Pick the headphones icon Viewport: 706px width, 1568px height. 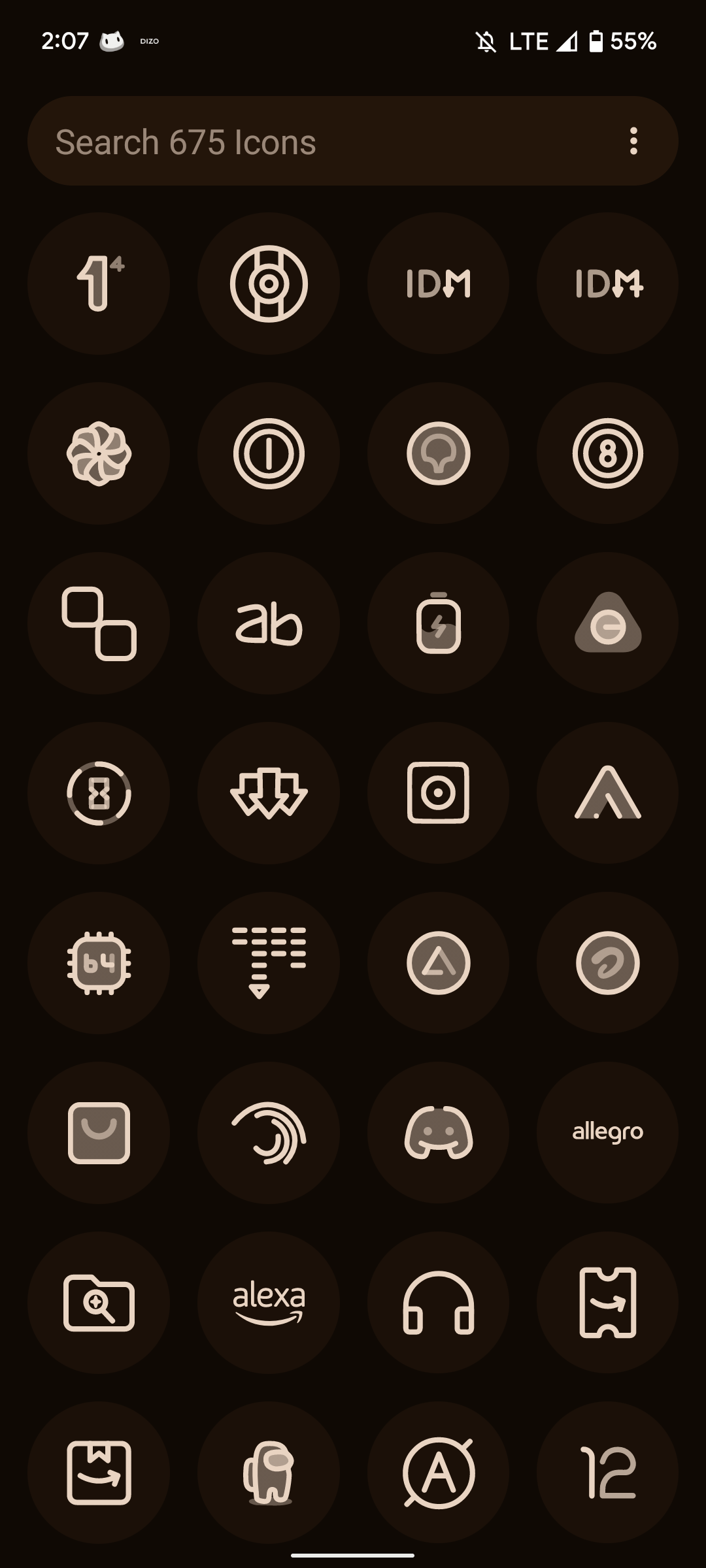click(x=438, y=1302)
